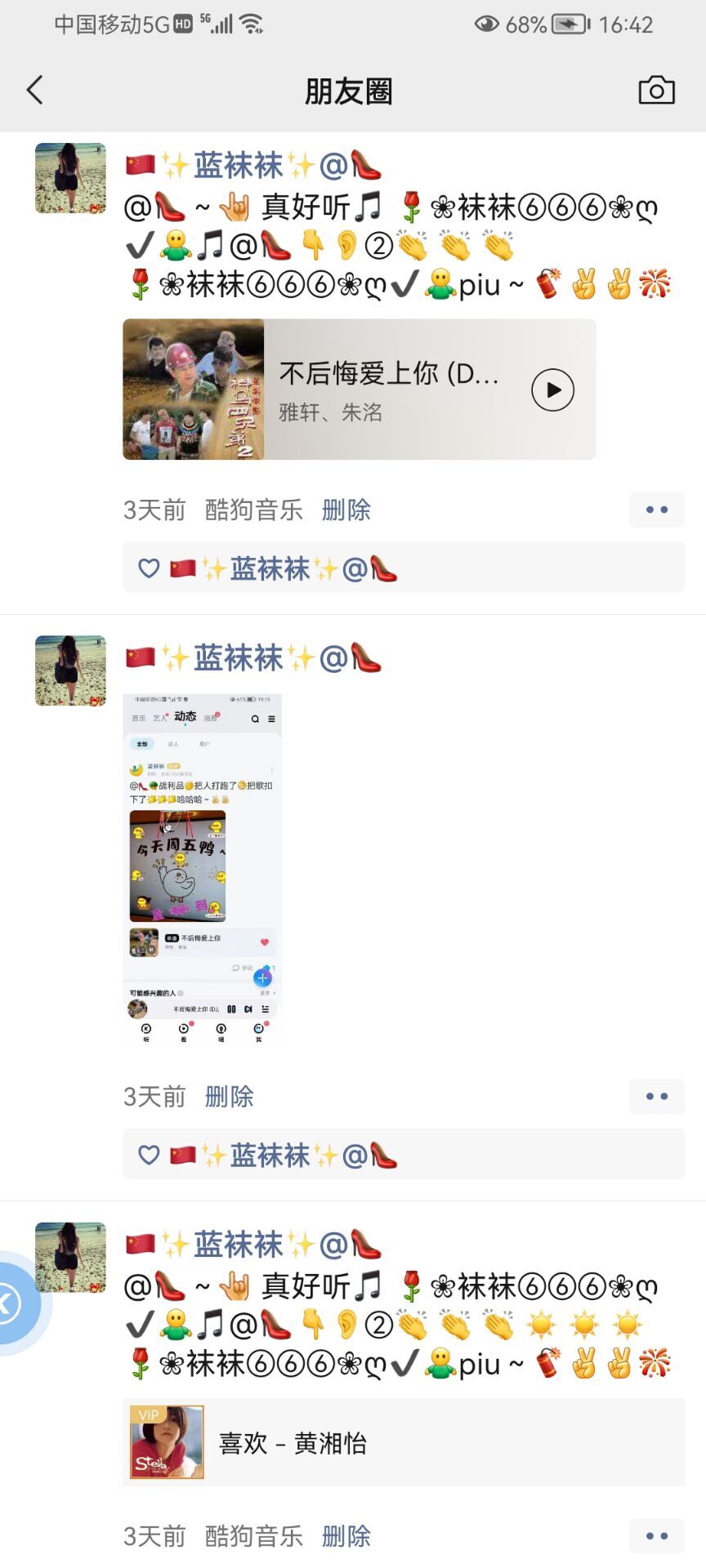Open like/comment menu on screenshot post
The image size is (706, 1568).
click(656, 1096)
